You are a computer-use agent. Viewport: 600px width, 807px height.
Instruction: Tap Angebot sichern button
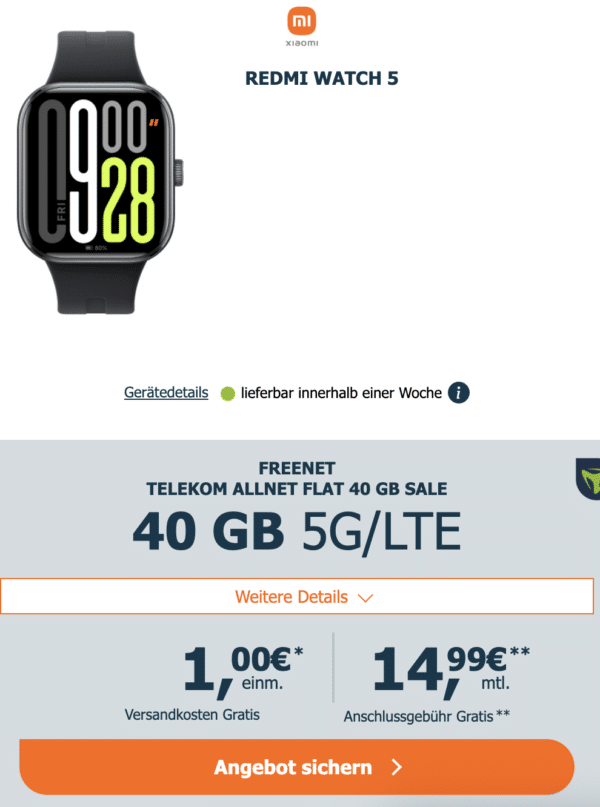pos(297,768)
